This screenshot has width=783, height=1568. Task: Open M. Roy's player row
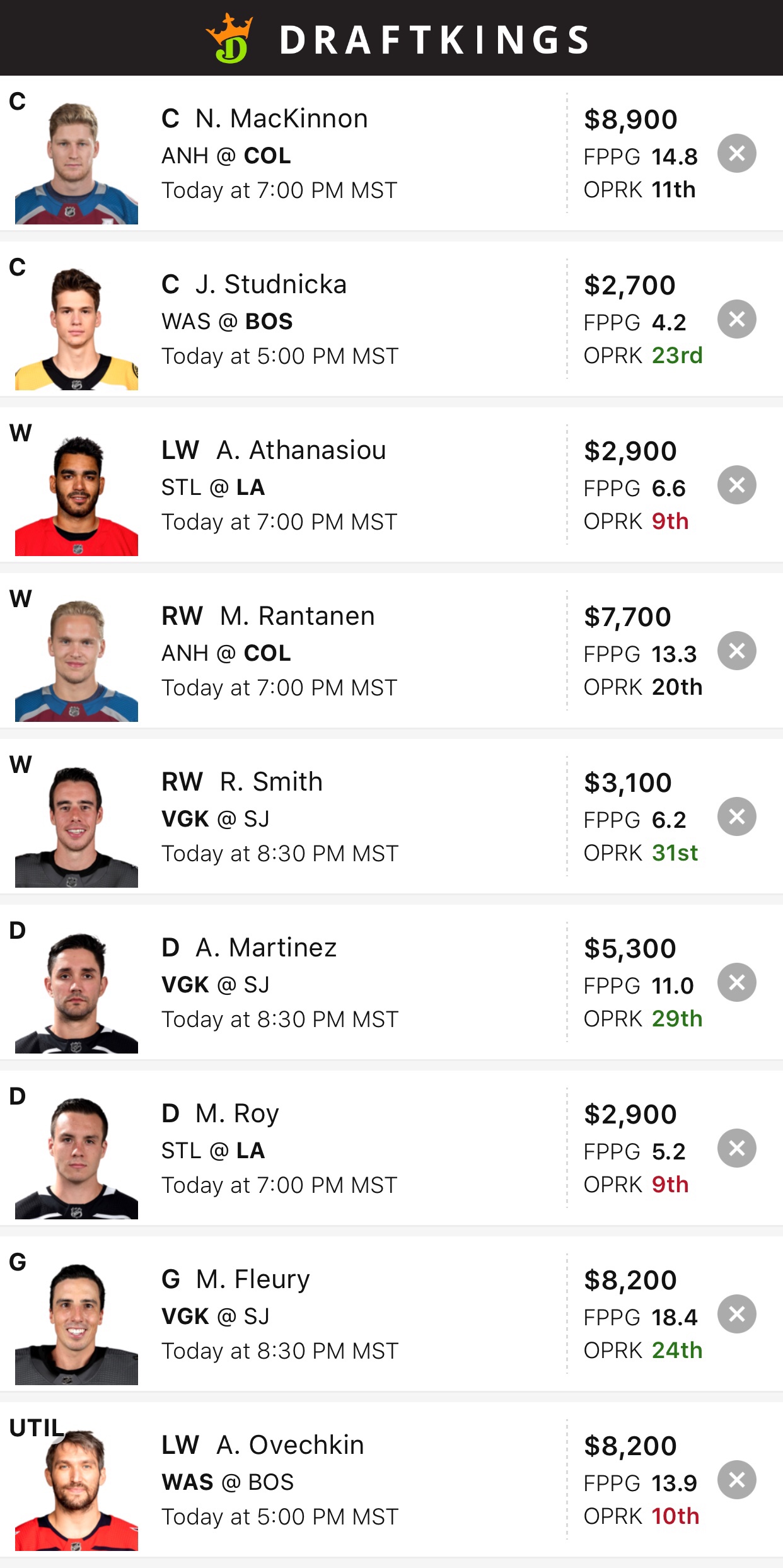coord(237,1114)
